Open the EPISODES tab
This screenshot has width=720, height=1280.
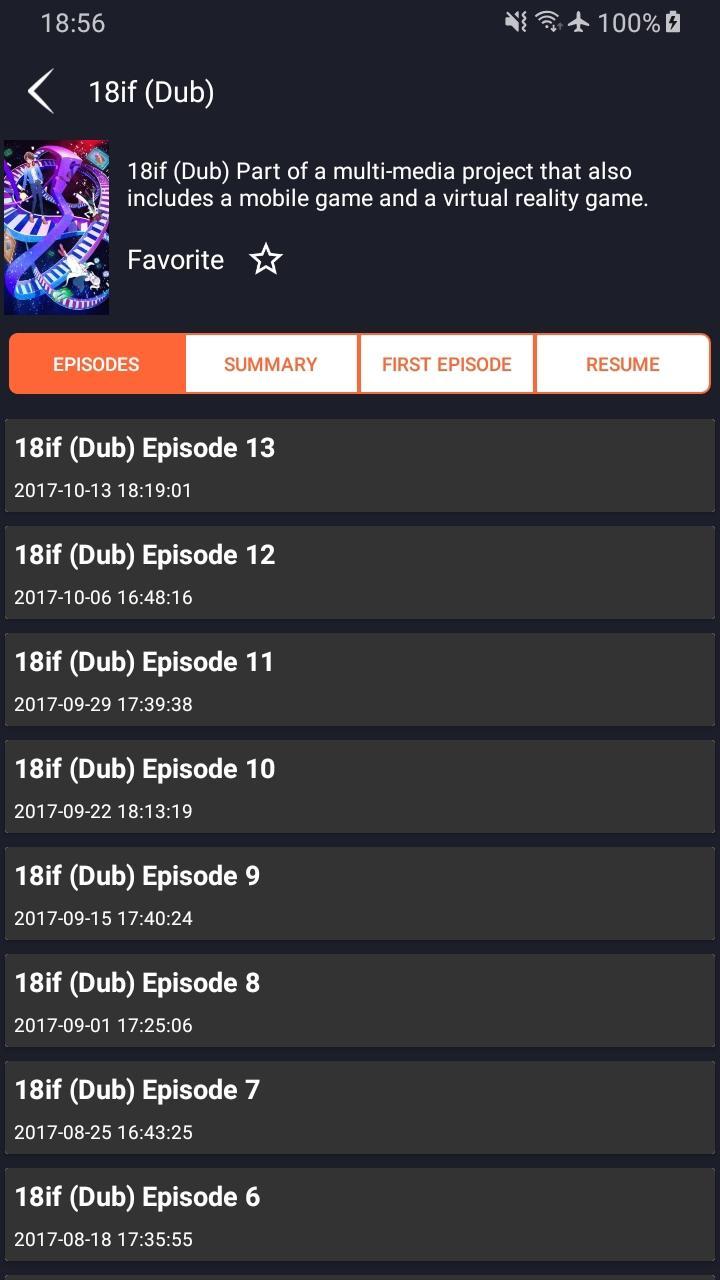[96, 363]
